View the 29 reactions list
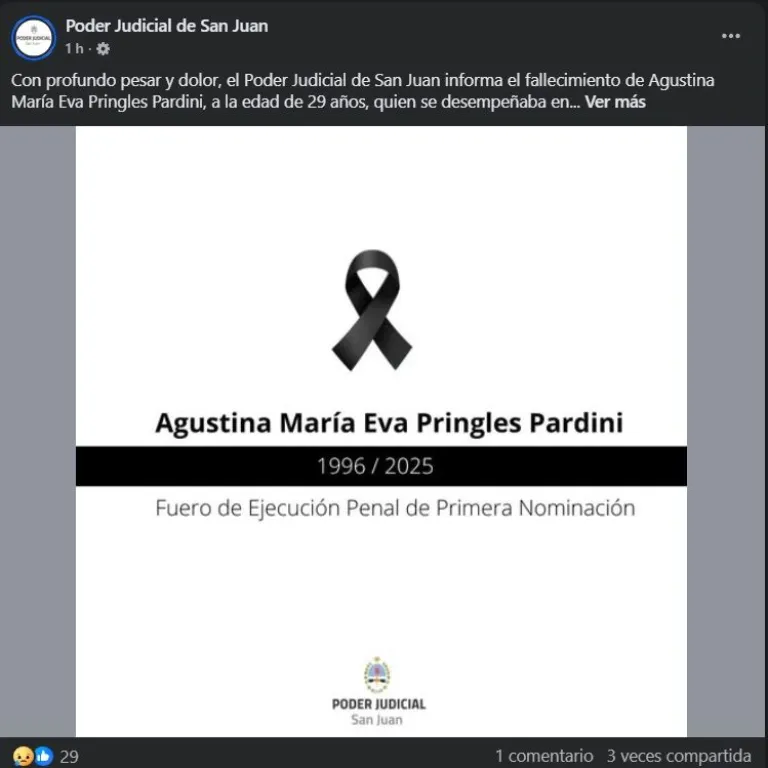Viewport: 768px width, 768px height. pos(45,756)
